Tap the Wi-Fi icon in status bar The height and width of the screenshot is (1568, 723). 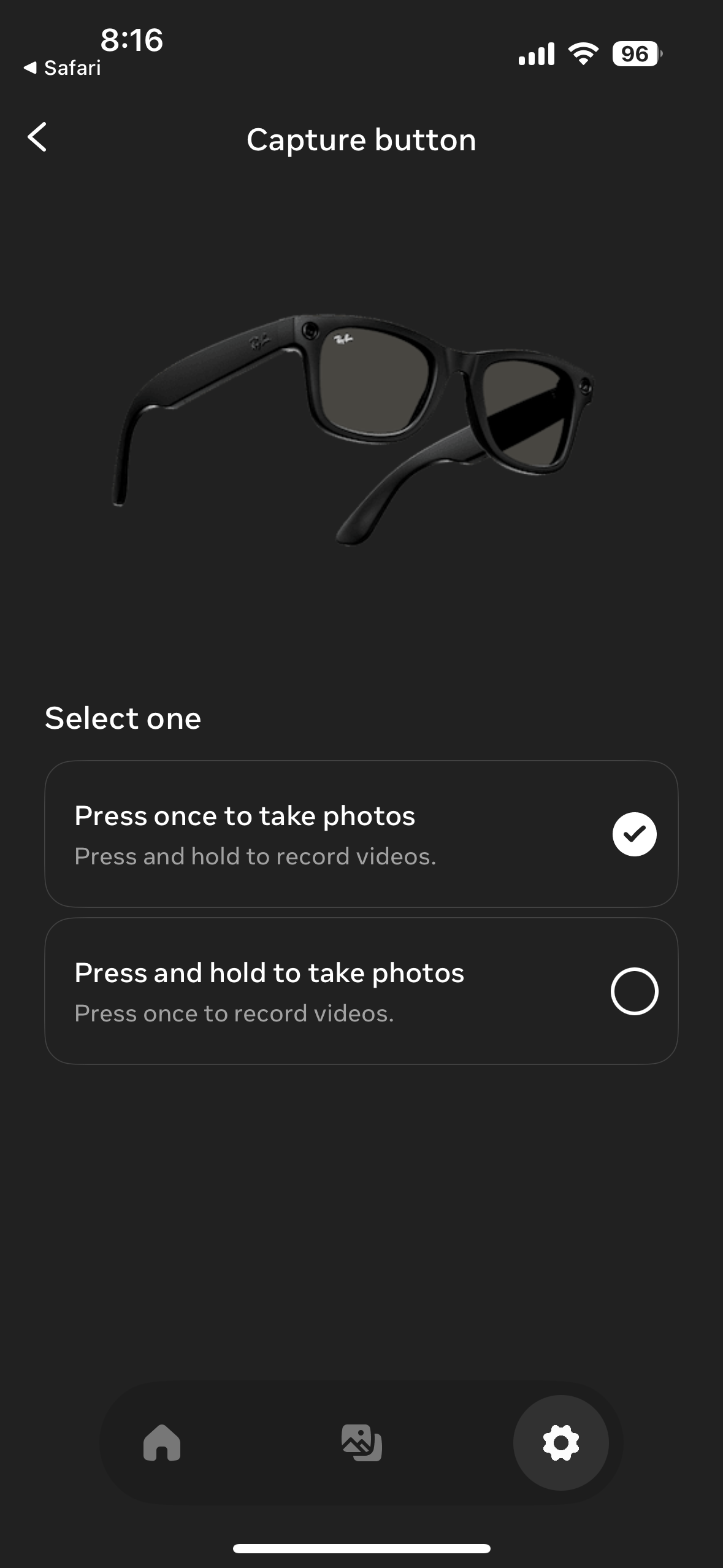coord(582,54)
